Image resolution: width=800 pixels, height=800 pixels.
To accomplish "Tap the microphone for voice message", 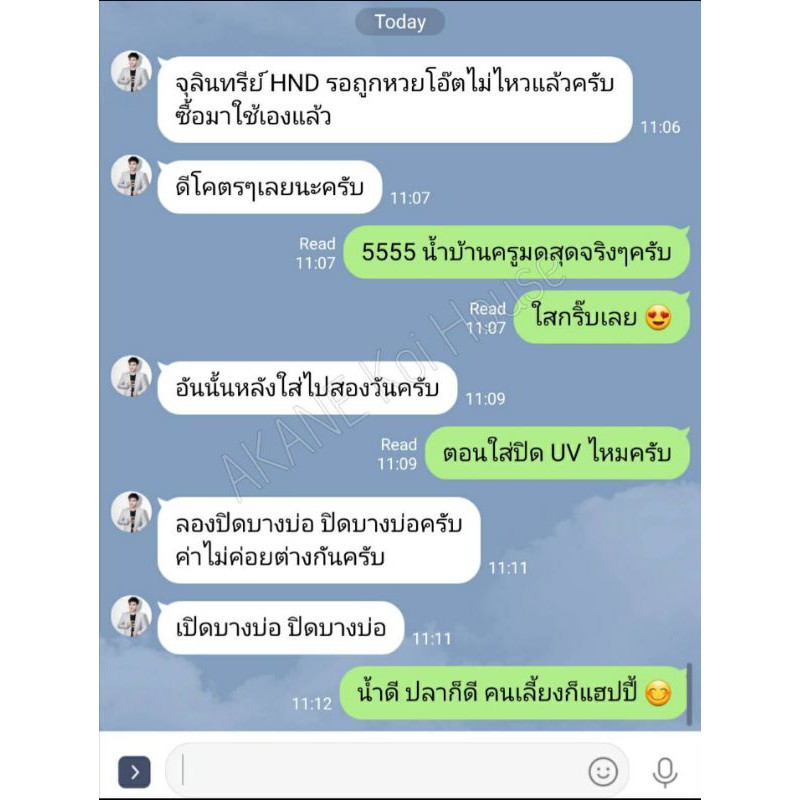I will [665, 772].
